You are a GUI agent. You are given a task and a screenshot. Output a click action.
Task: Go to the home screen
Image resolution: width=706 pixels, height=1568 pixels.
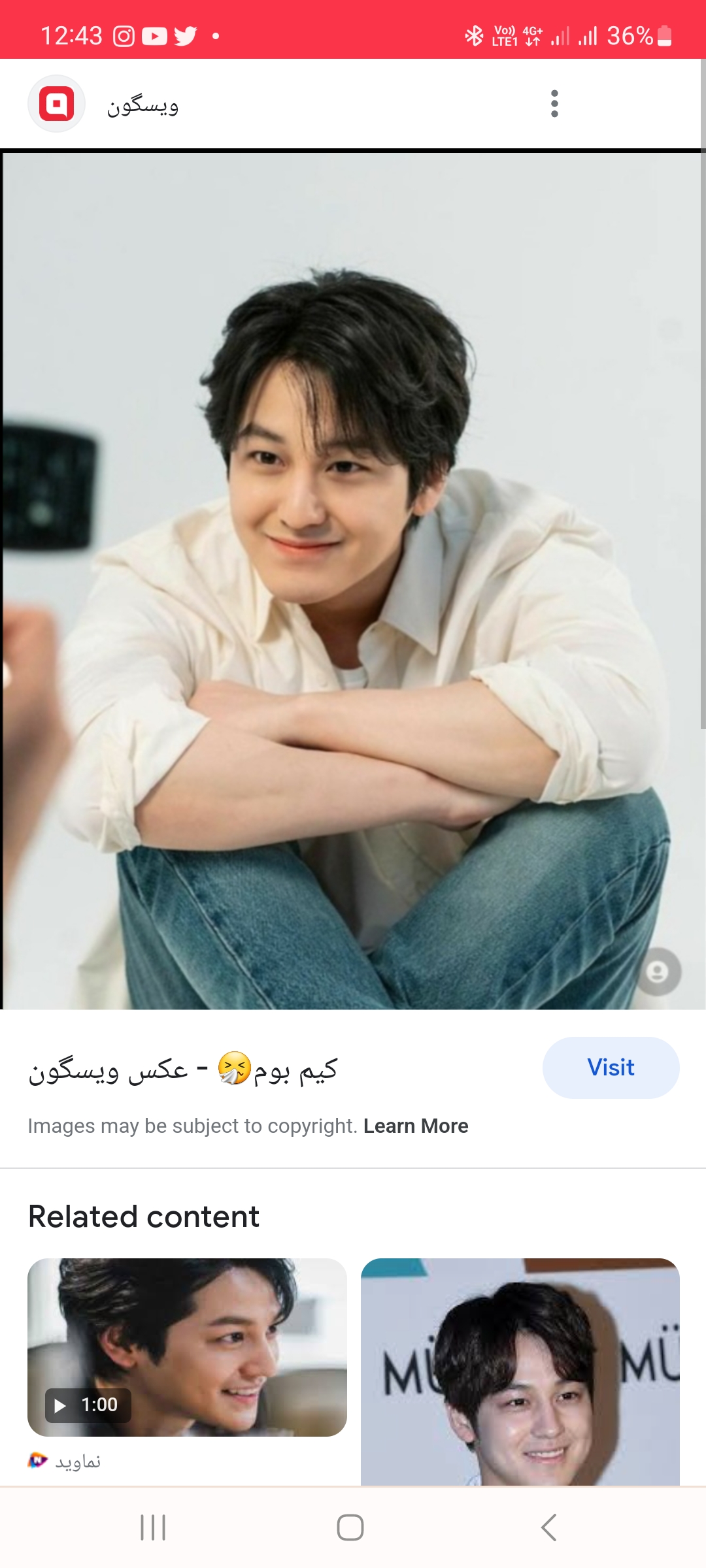coord(350,1527)
